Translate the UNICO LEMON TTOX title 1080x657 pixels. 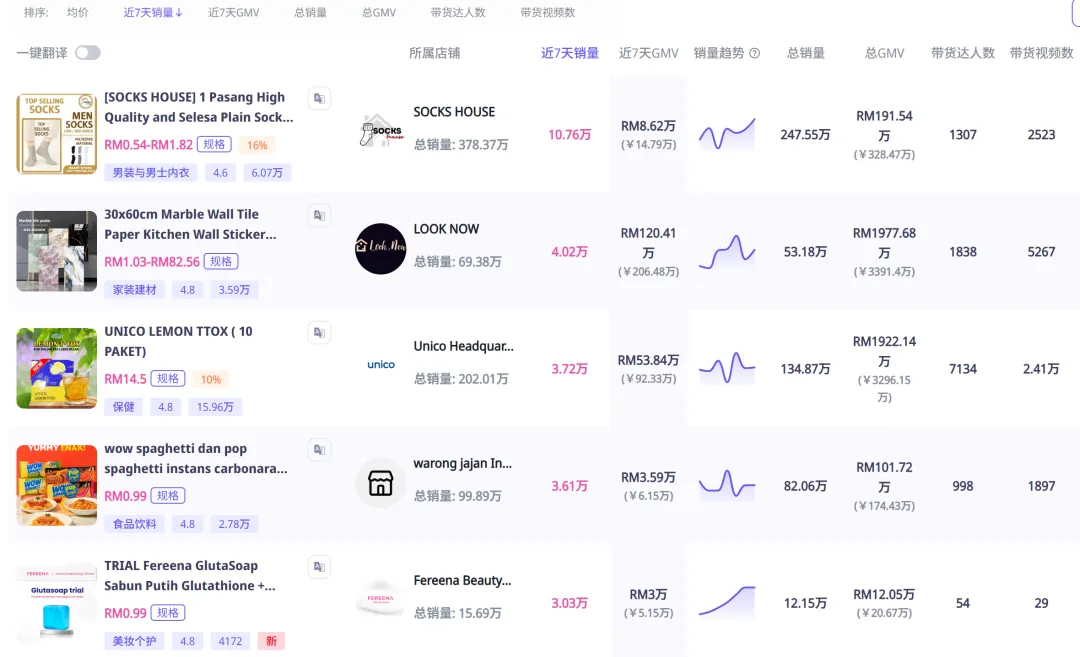point(319,332)
